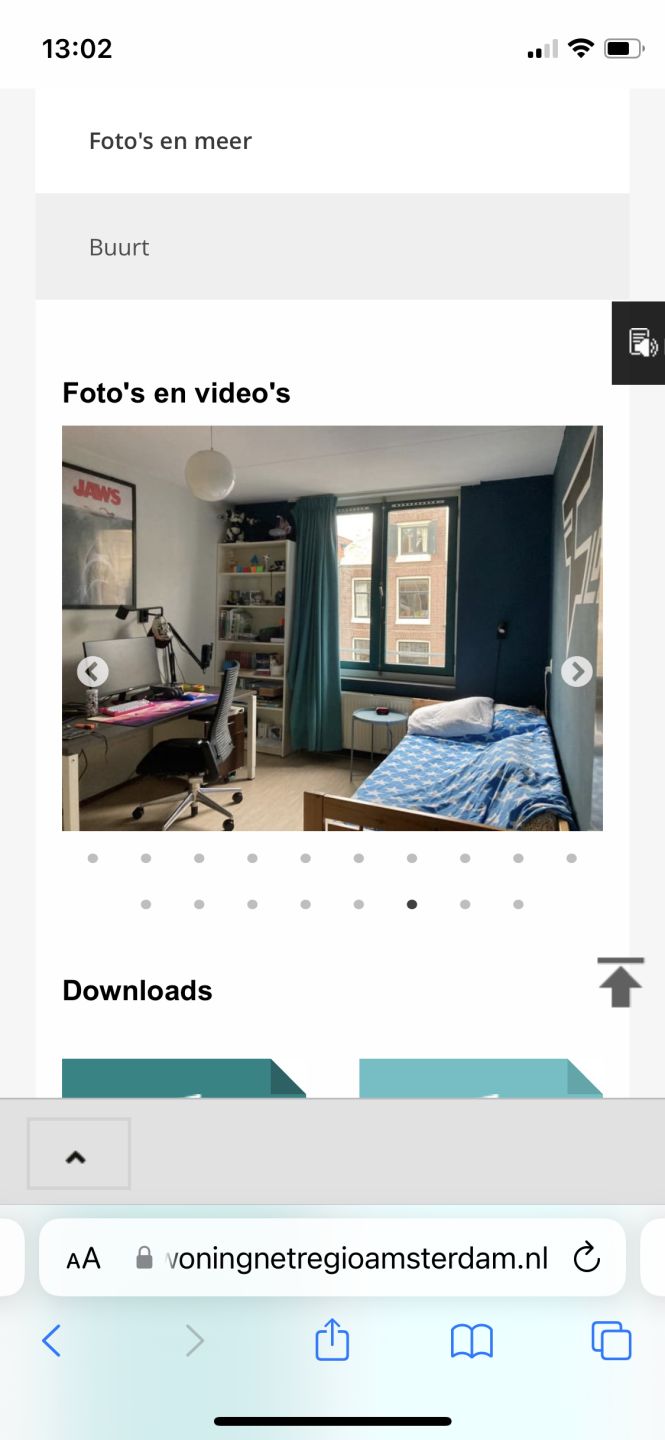Open Safari bookmarks
The image size is (665, 1440).
point(472,1340)
